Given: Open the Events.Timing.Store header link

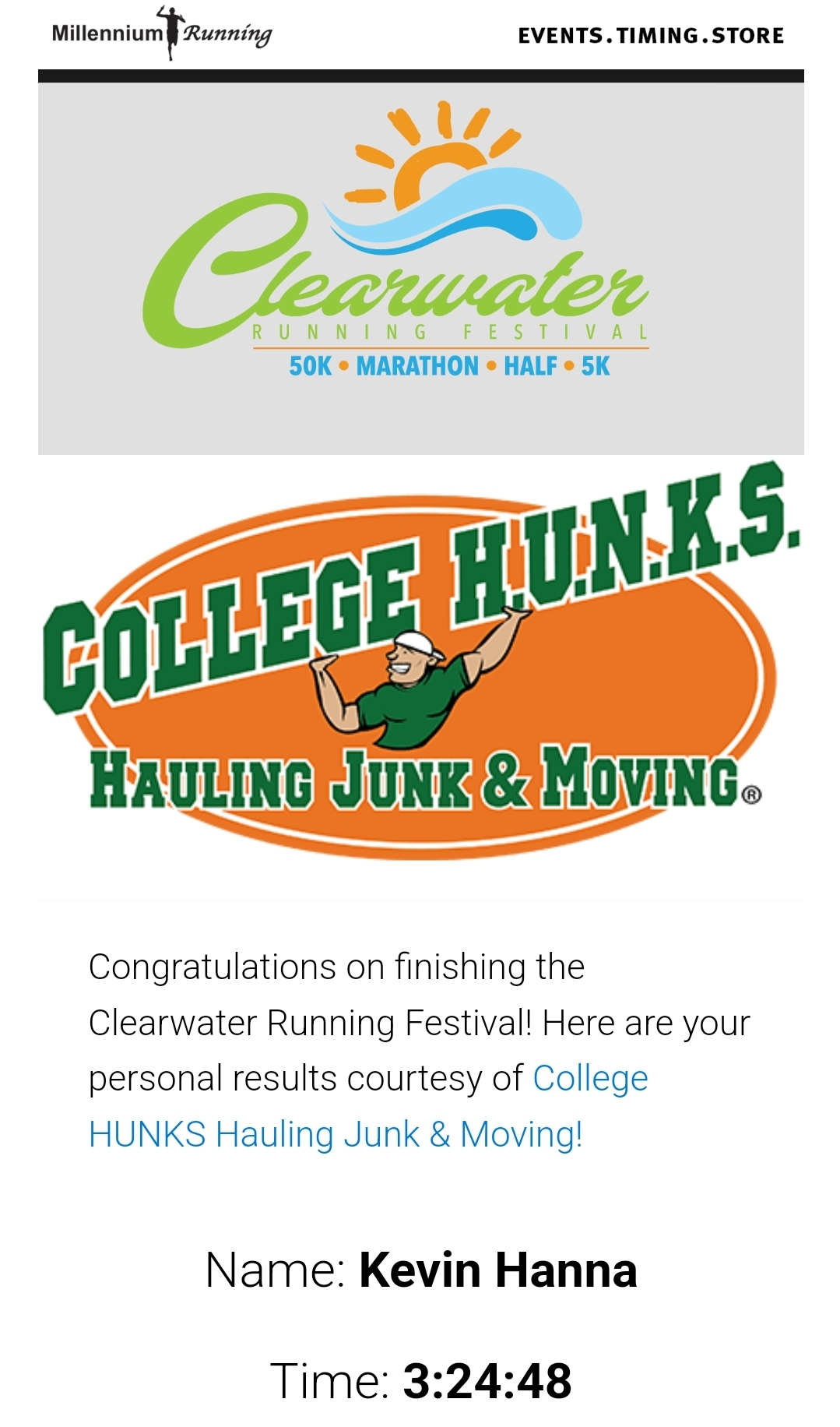Looking at the screenshot, I should pyautogui.click(x=651, y=36).
